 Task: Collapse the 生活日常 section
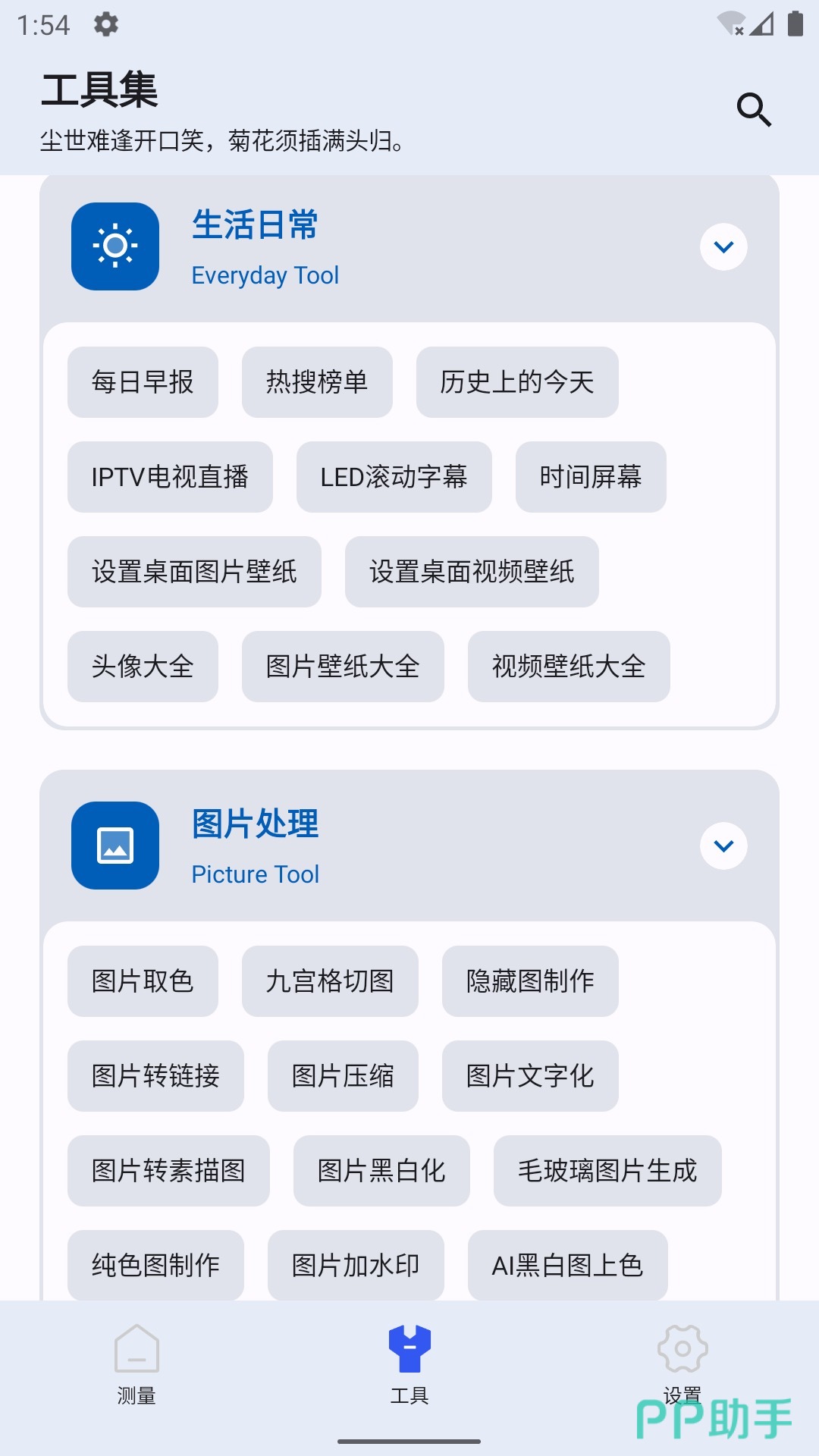coord(723,246)
